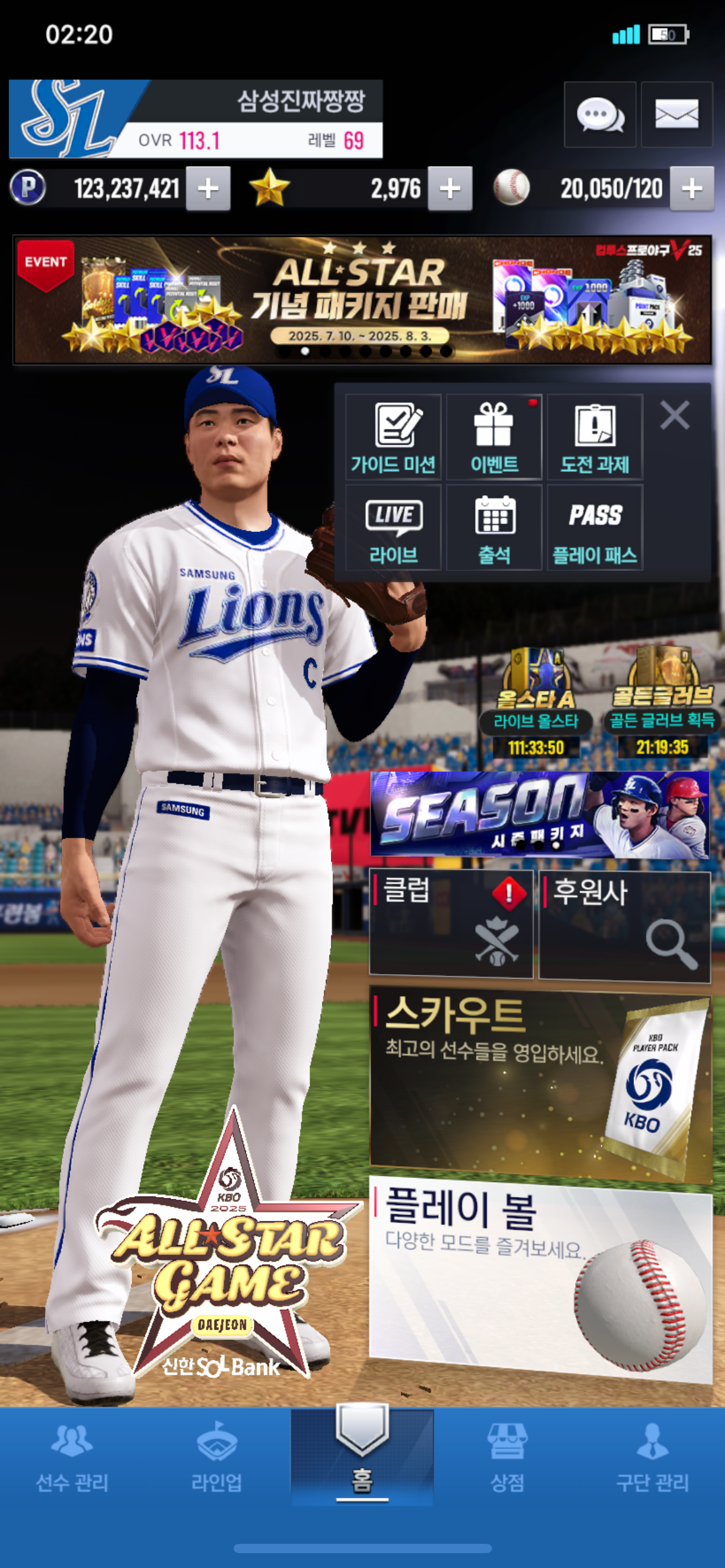Open the chat bubble icon

[x=599, y=115]
